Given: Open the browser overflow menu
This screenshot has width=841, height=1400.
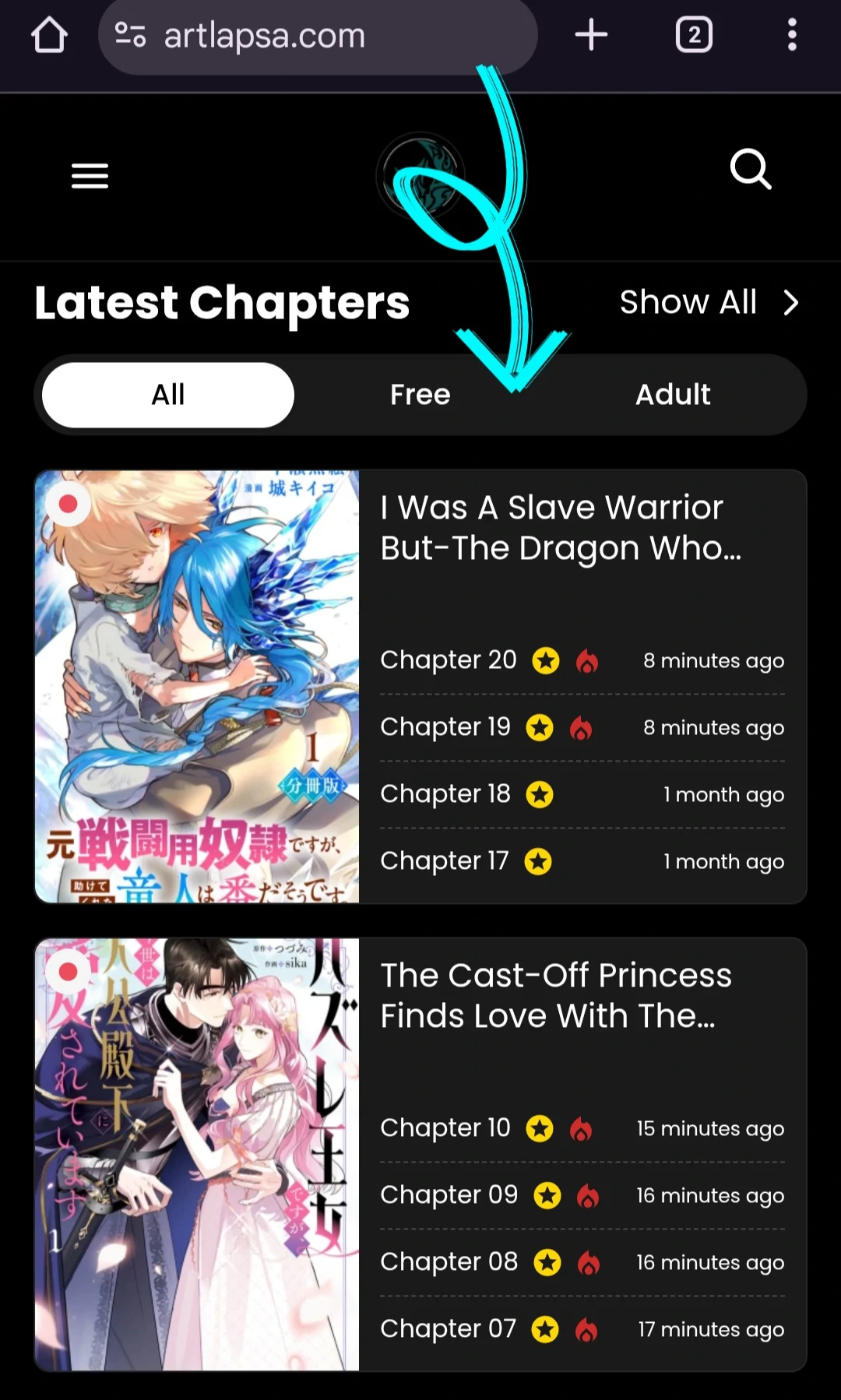Looking at the screenshot, I should pyautogui.click(x=792, y=35).
